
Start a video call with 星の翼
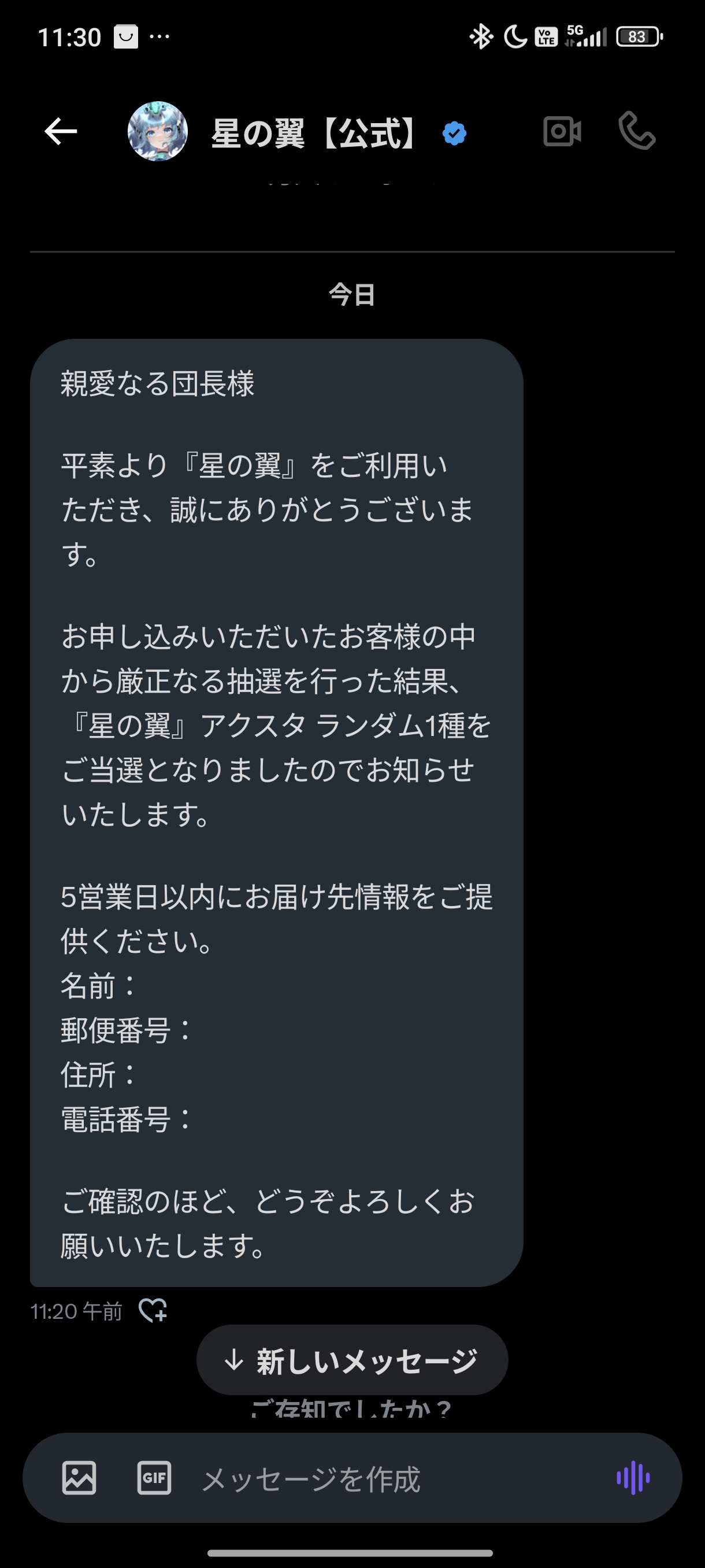pos(562,131)
